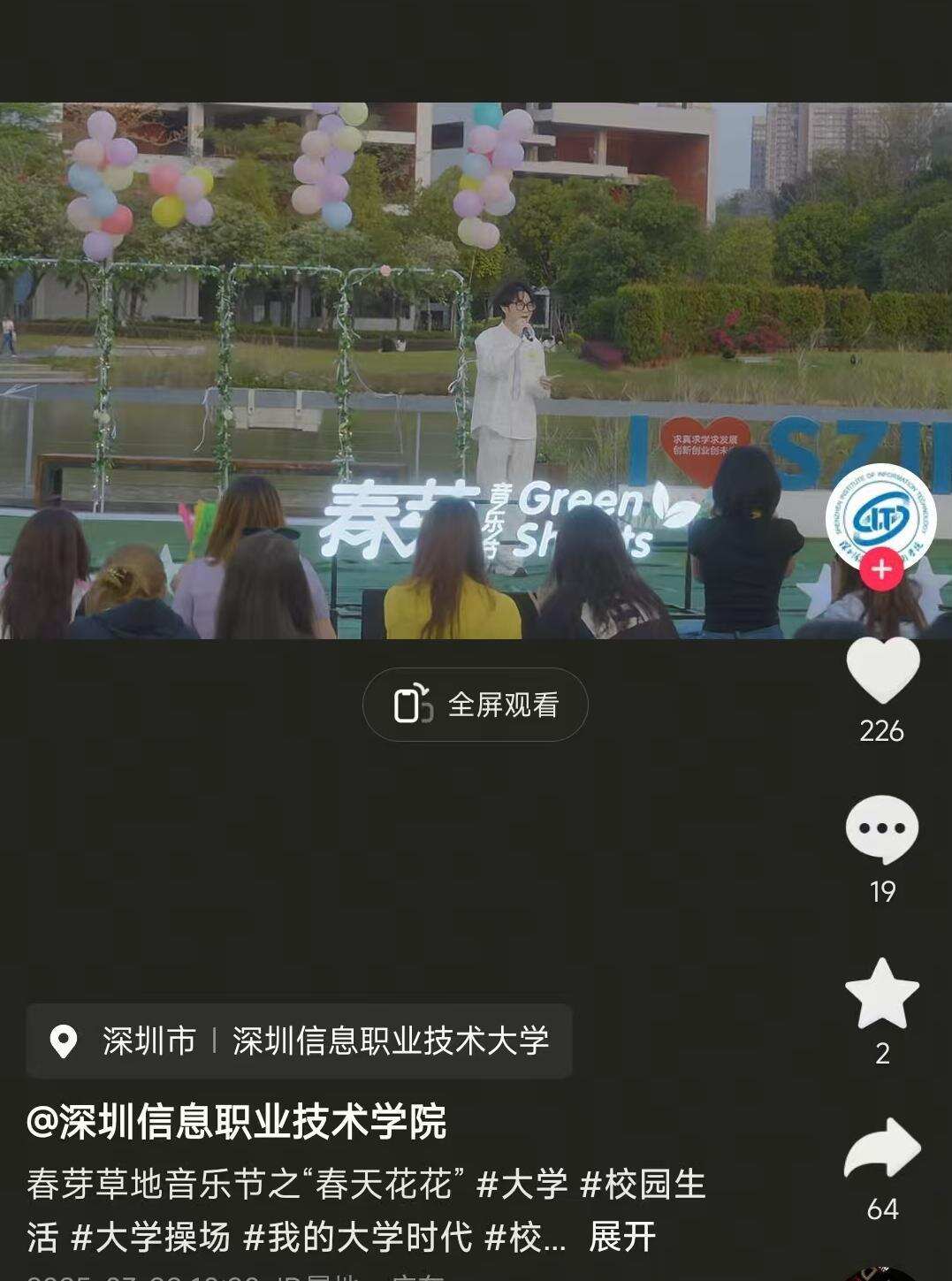The image size is (952, 1281).
Task: Like this video with the heart icon
Action: [882, 672]
